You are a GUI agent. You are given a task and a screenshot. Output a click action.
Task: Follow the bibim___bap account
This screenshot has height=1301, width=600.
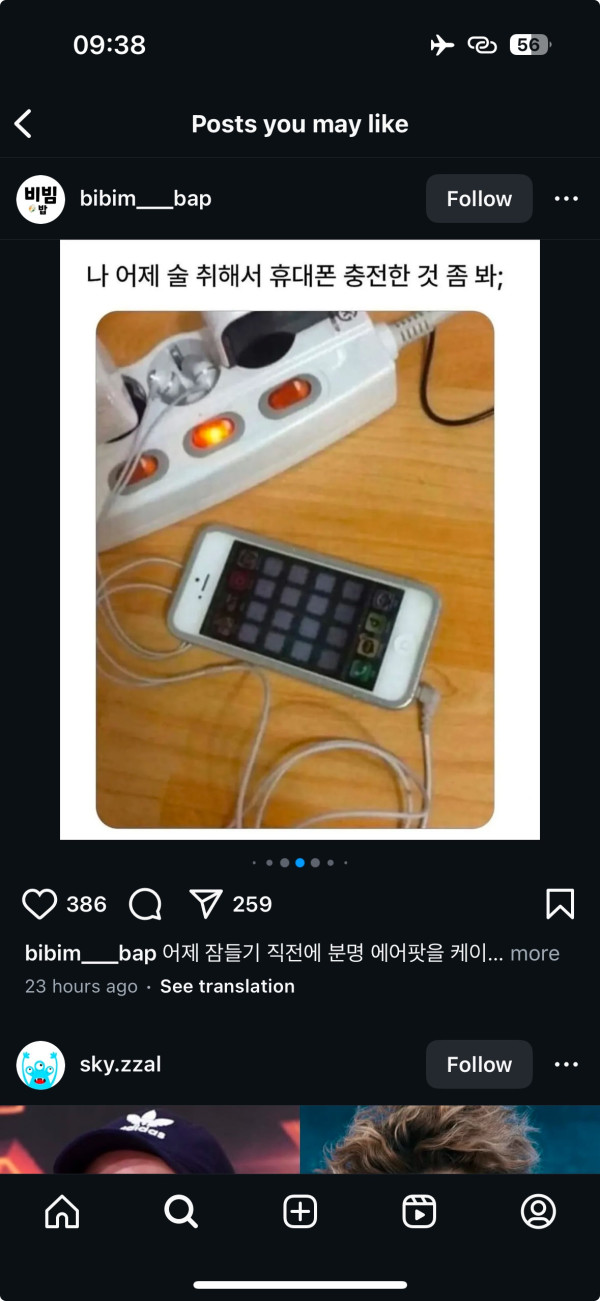coord(479,199)
